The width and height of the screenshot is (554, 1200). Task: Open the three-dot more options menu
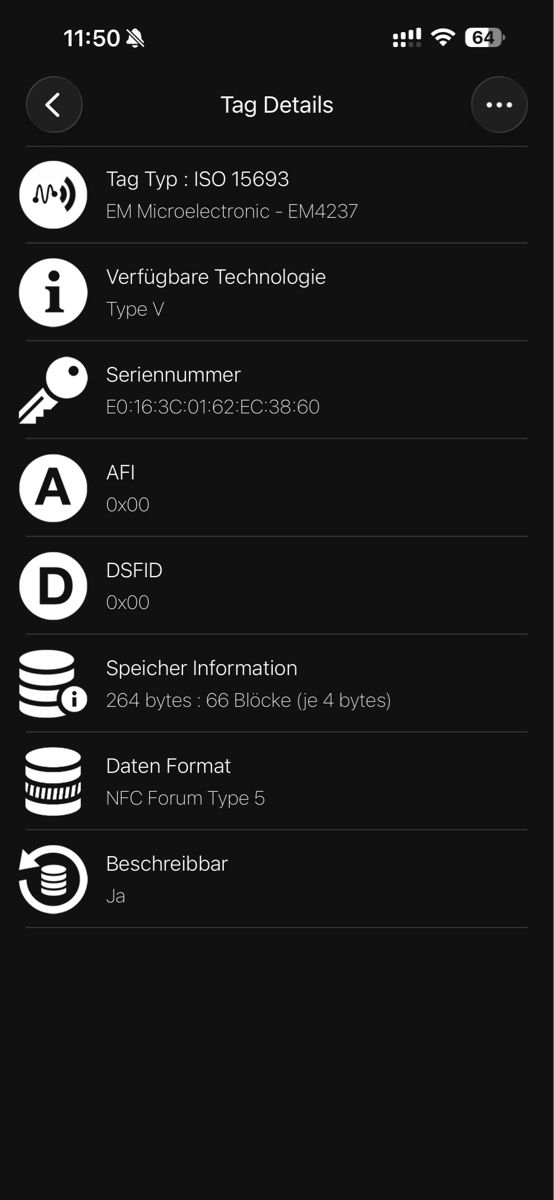499,105
